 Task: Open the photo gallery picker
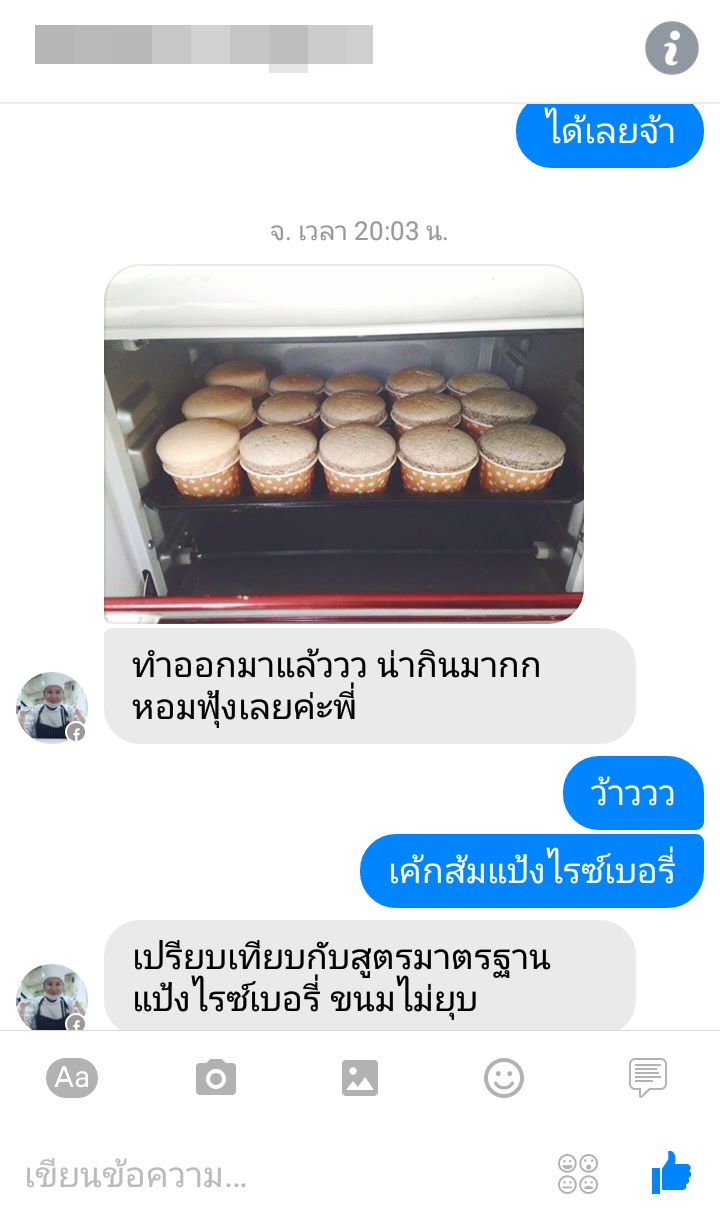point(359,1077)
